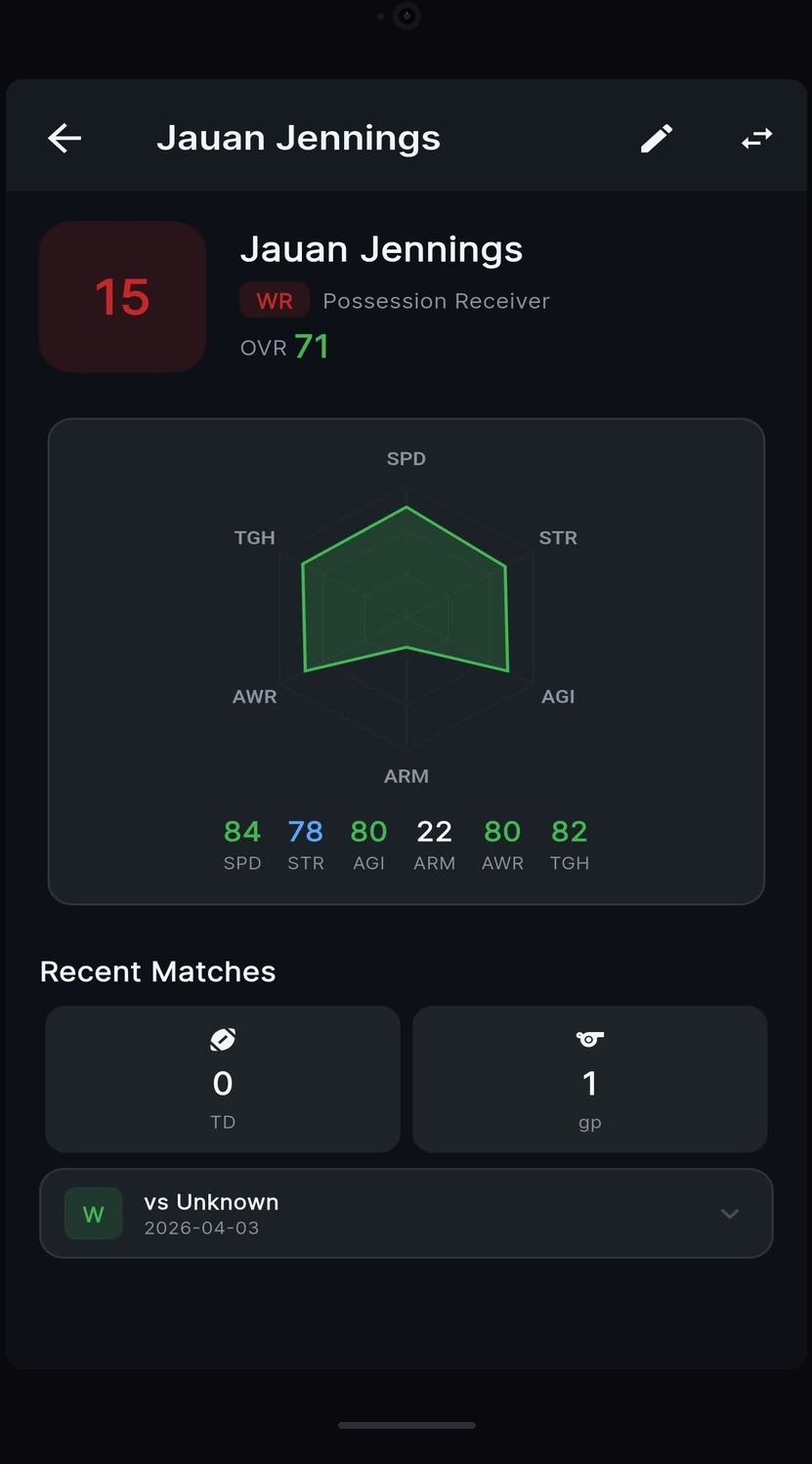Tap the Jauan Jennings name heading
This screenshot has width=812, height=1464.
[381, 248]
